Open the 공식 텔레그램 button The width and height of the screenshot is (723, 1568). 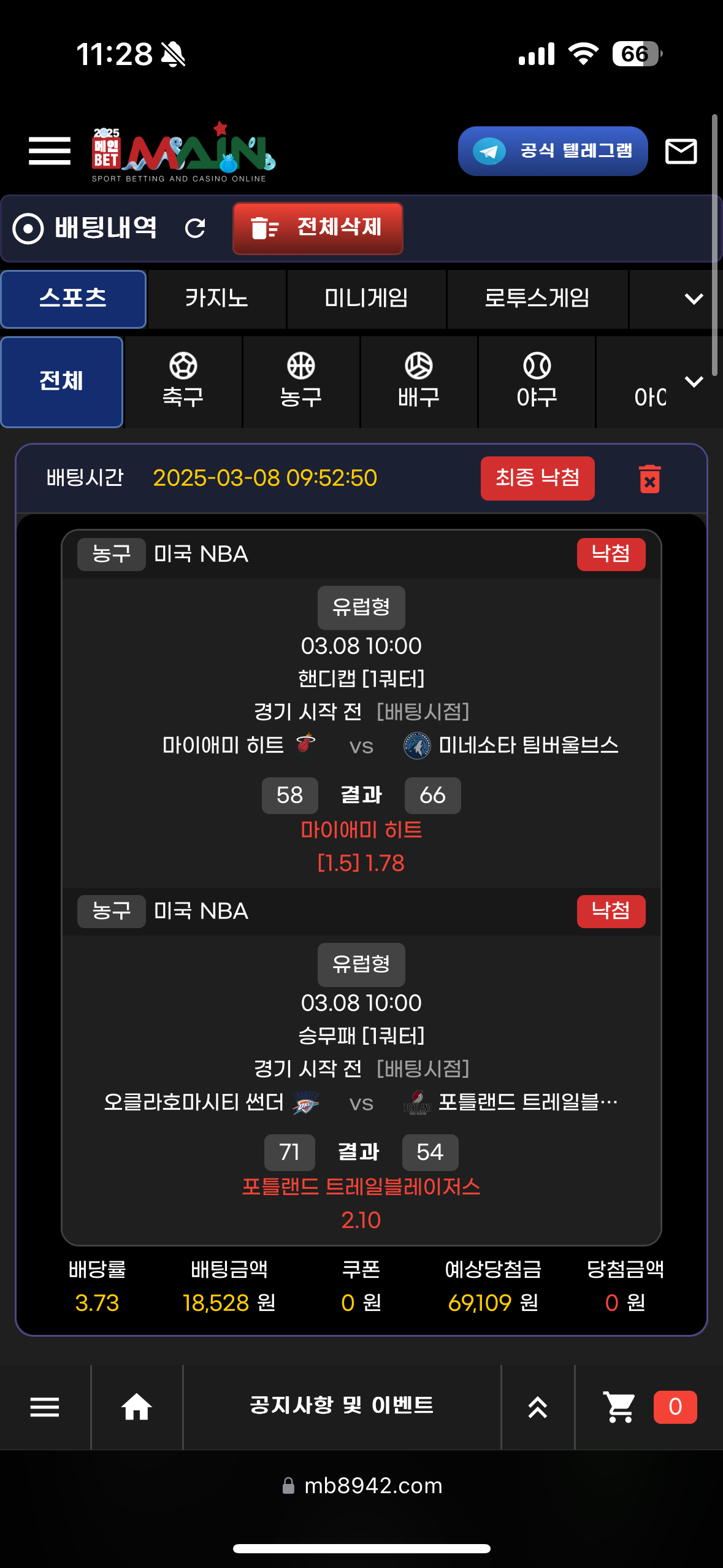click(553, 151)
